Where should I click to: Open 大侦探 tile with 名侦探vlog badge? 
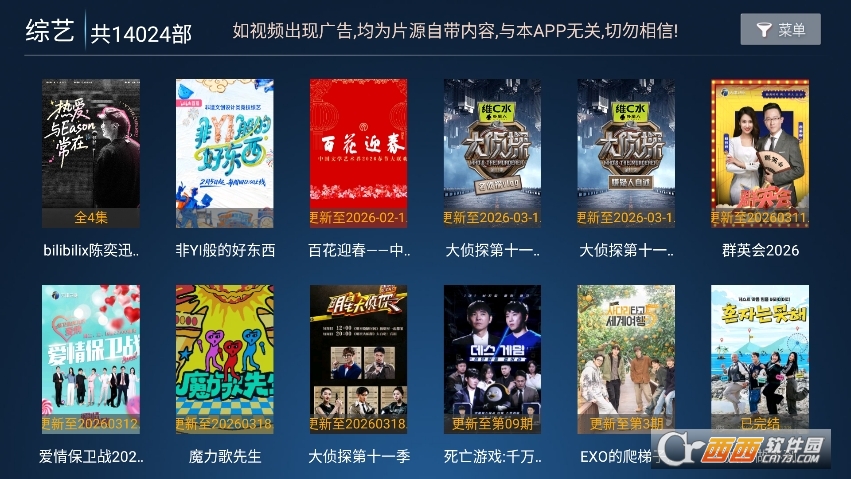tap(492, 153)
